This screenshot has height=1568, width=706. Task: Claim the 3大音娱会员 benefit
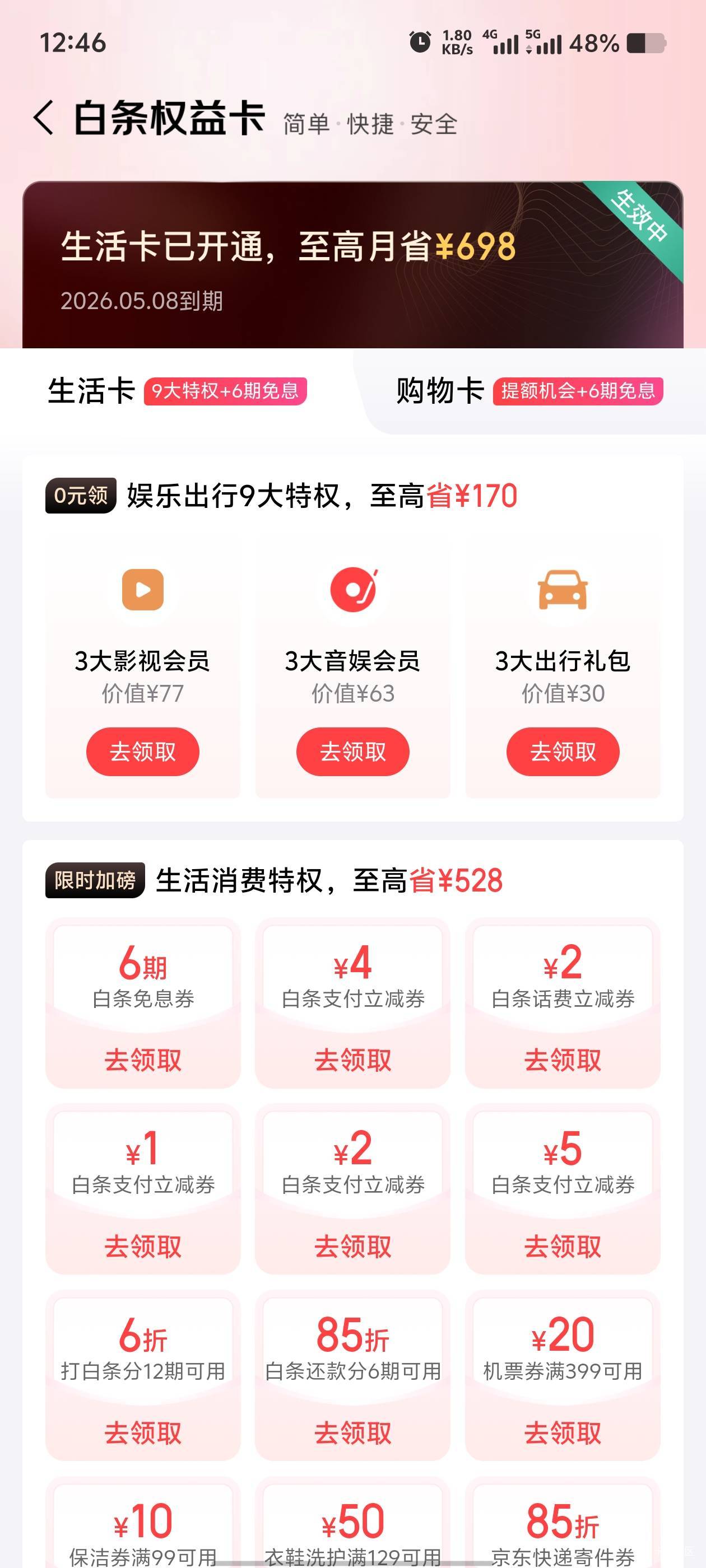352,752
